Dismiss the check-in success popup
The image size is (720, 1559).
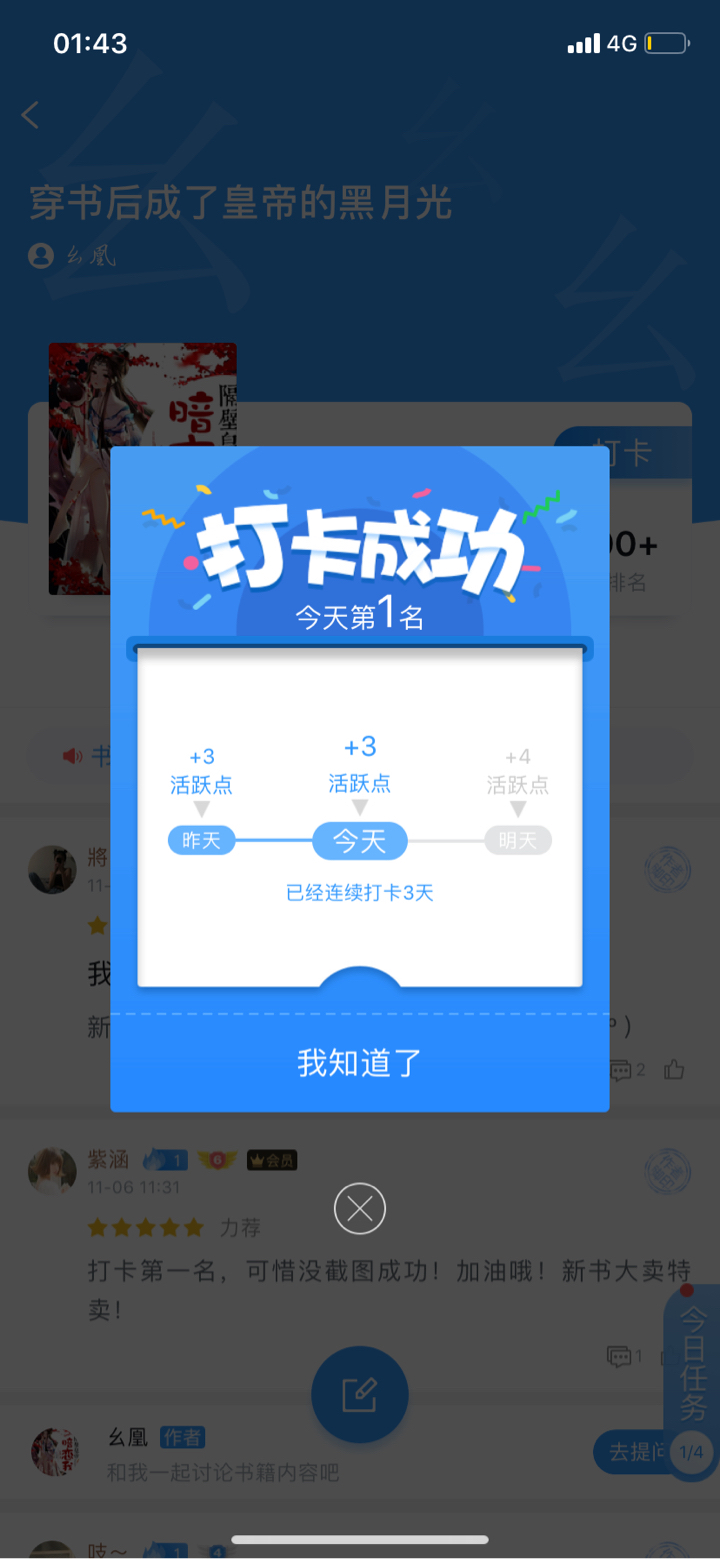pos(360,1208)
